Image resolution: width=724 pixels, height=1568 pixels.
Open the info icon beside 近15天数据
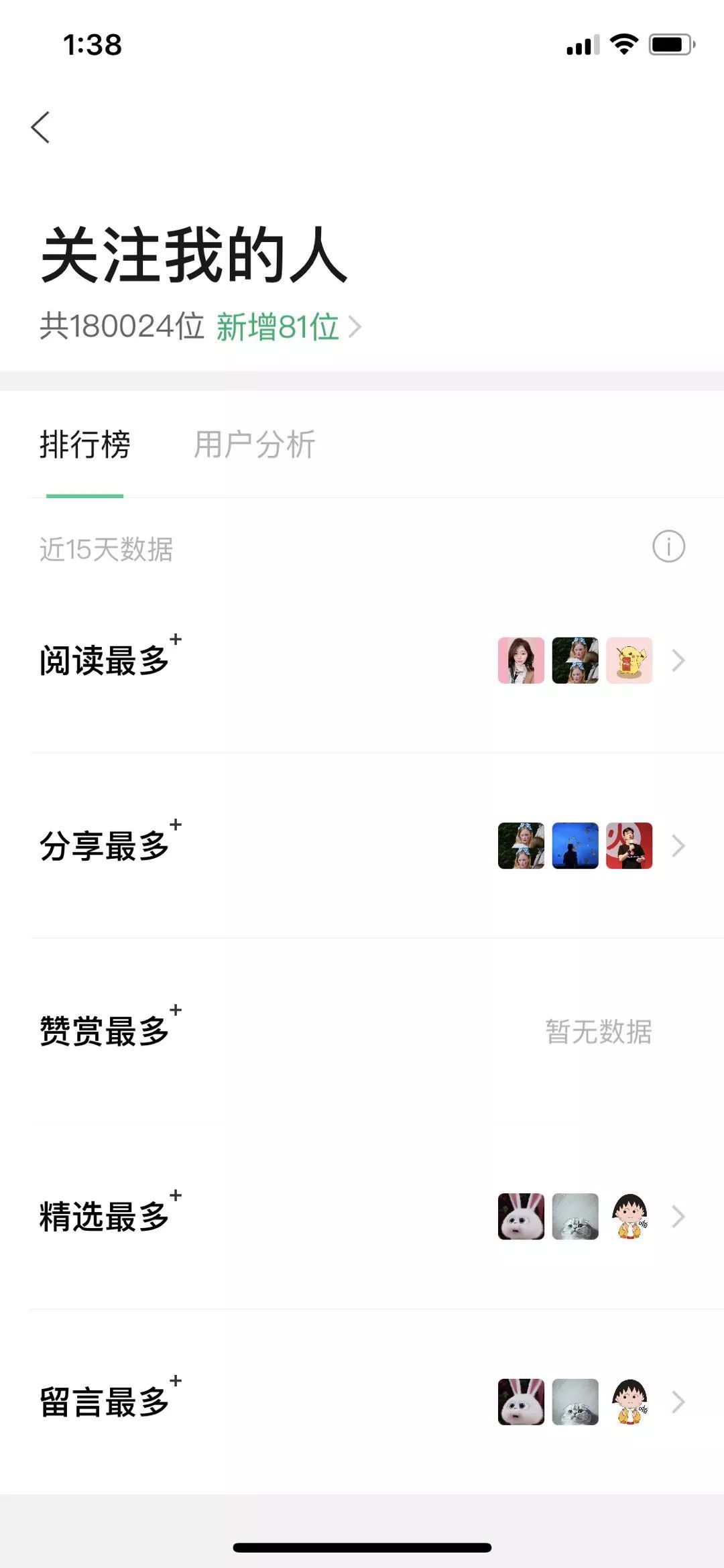[x=668, y=546]
